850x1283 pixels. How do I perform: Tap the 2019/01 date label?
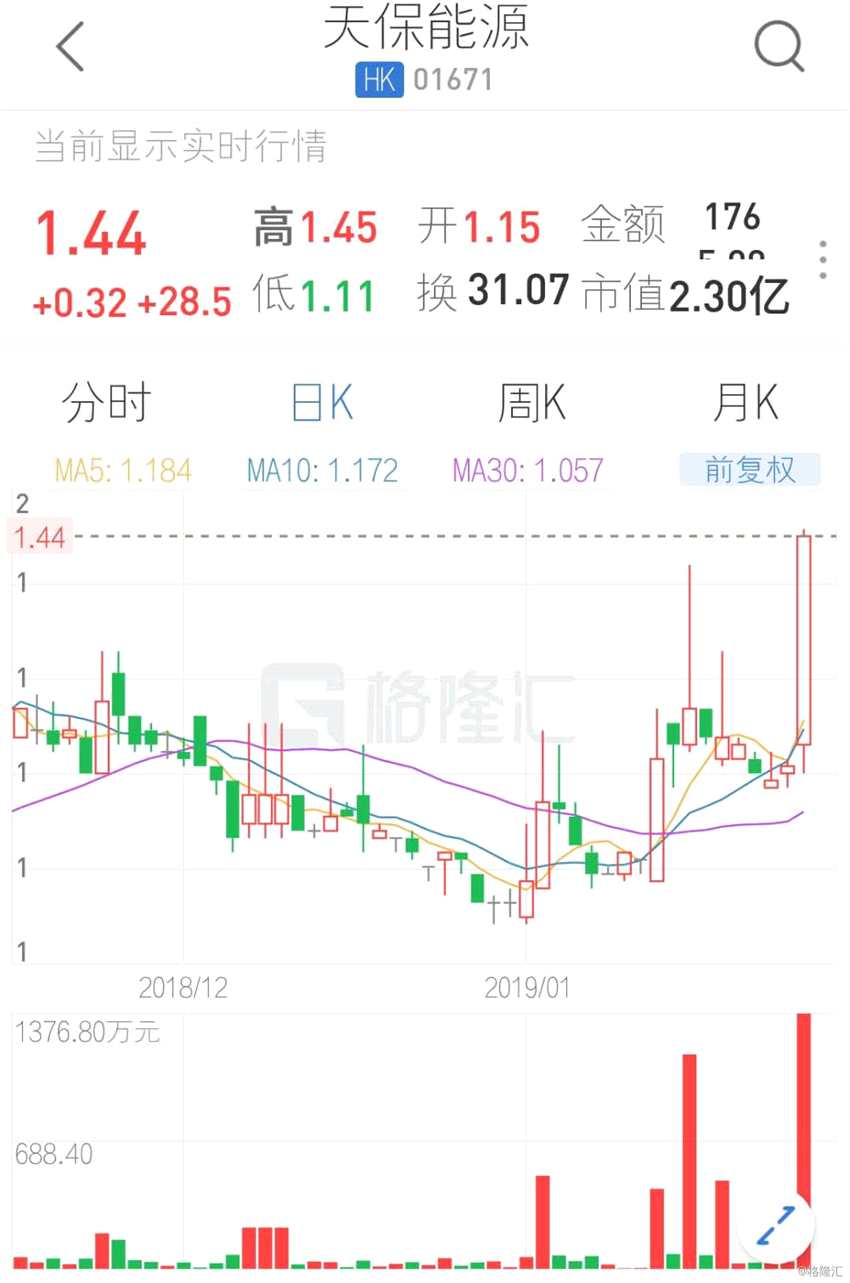pos(527,987)
